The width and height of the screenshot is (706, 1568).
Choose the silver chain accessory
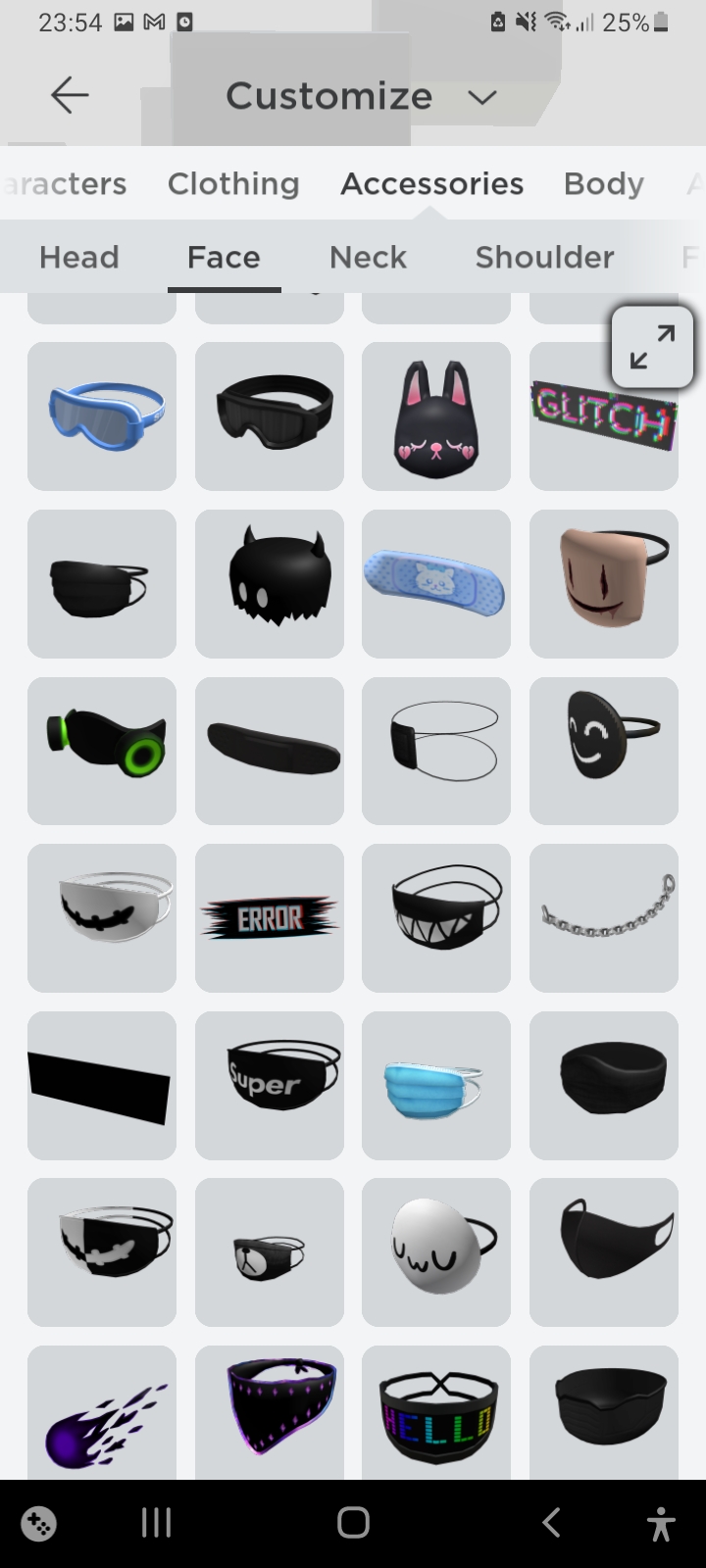(603, 918)
